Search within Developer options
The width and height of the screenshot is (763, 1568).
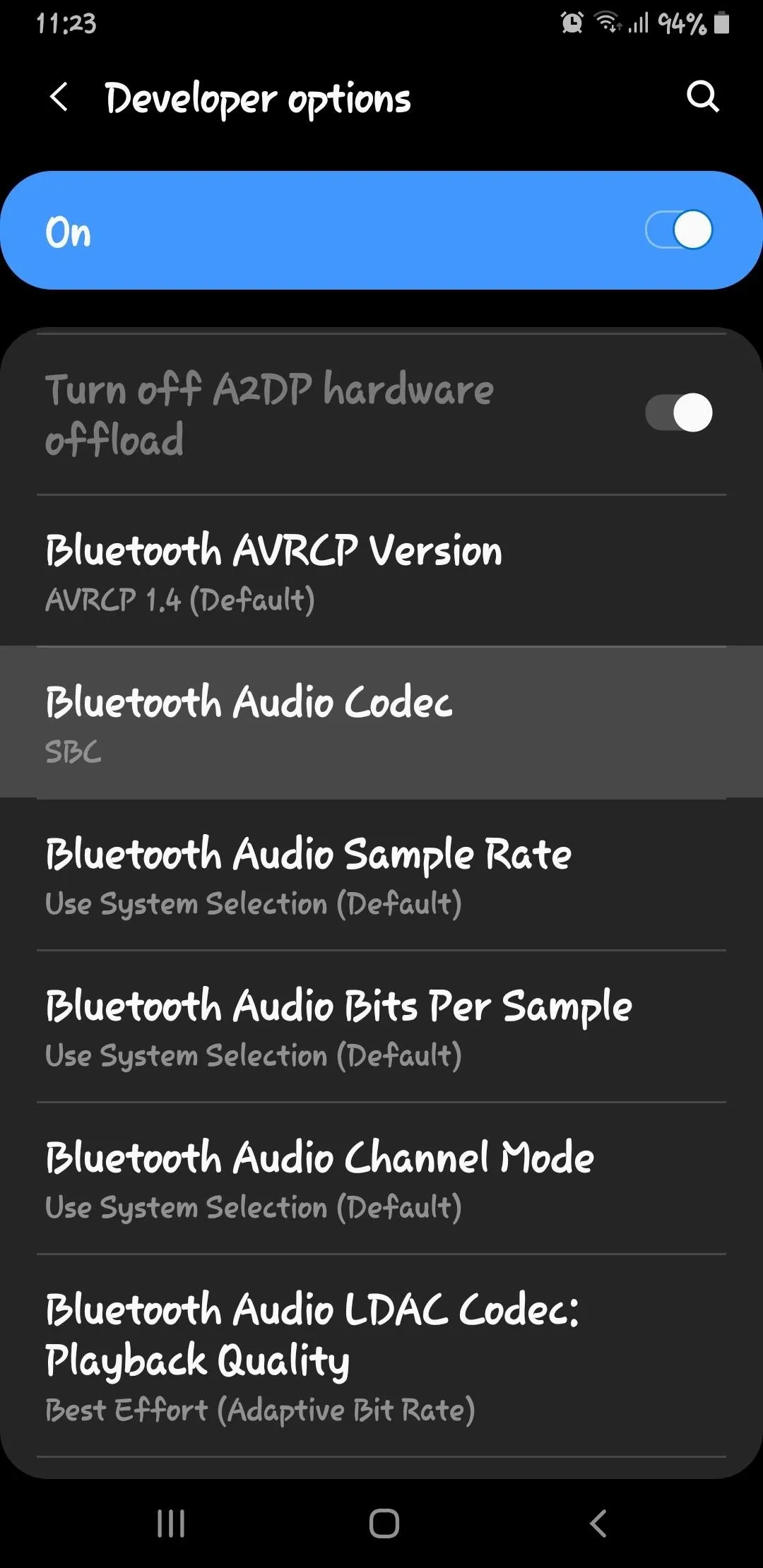(702, 97)
